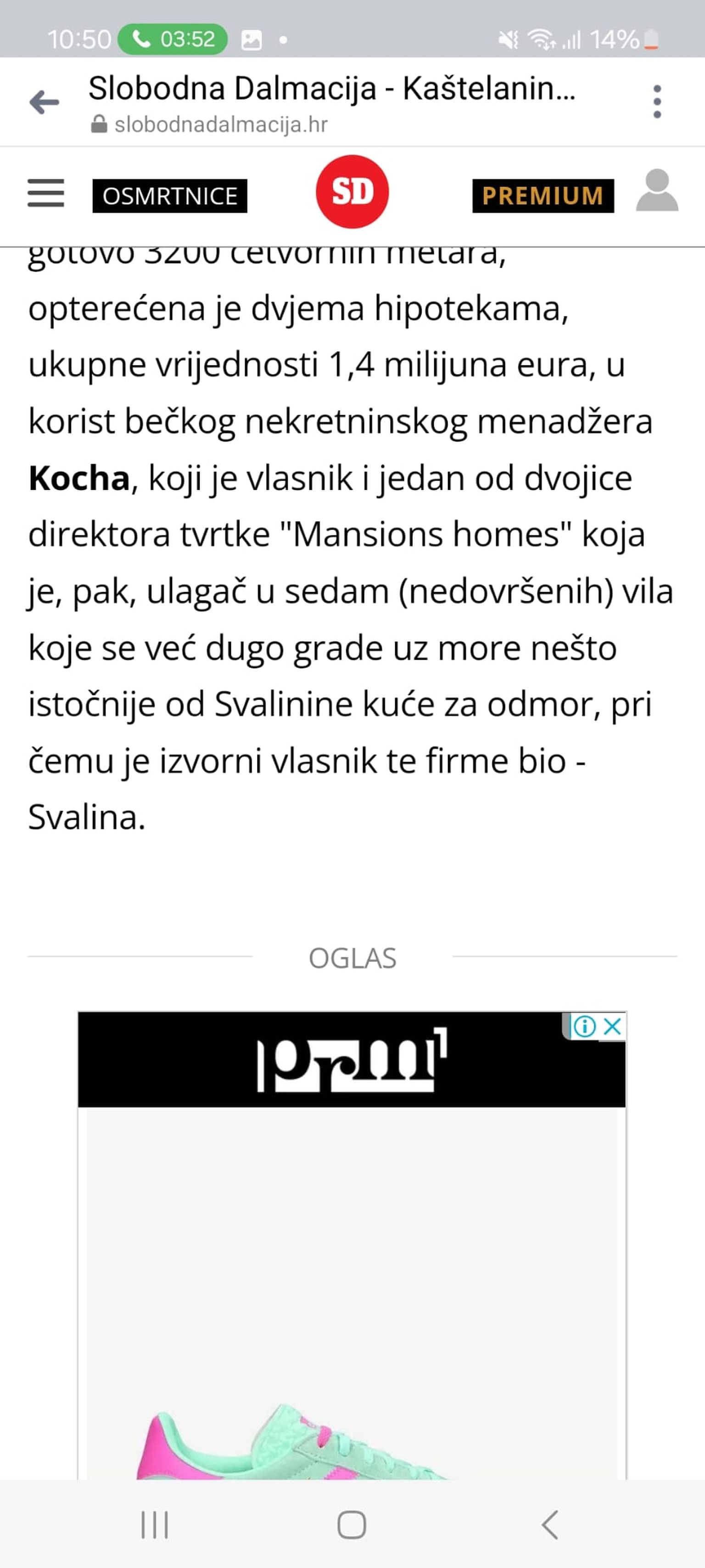
Task: Open the OSMRTNICE section
Action: coord(169,196)
